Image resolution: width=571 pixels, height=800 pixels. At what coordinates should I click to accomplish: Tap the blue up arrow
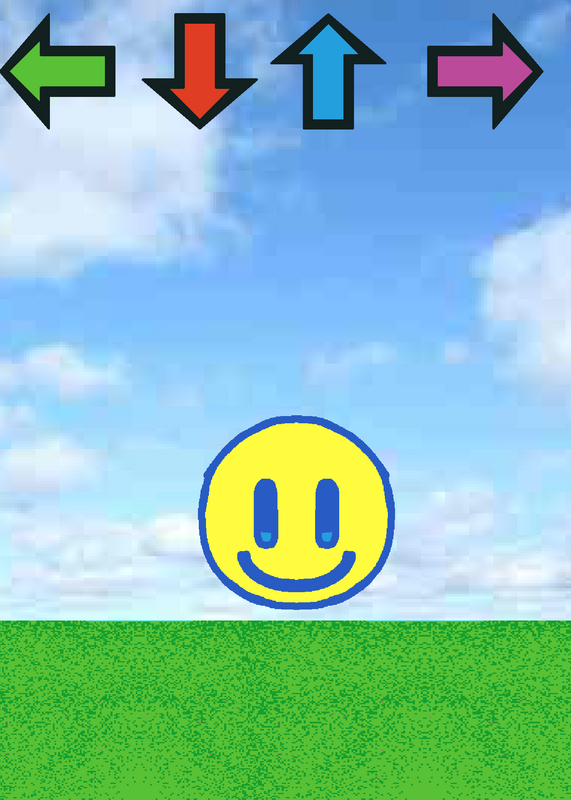pos(328,71)
